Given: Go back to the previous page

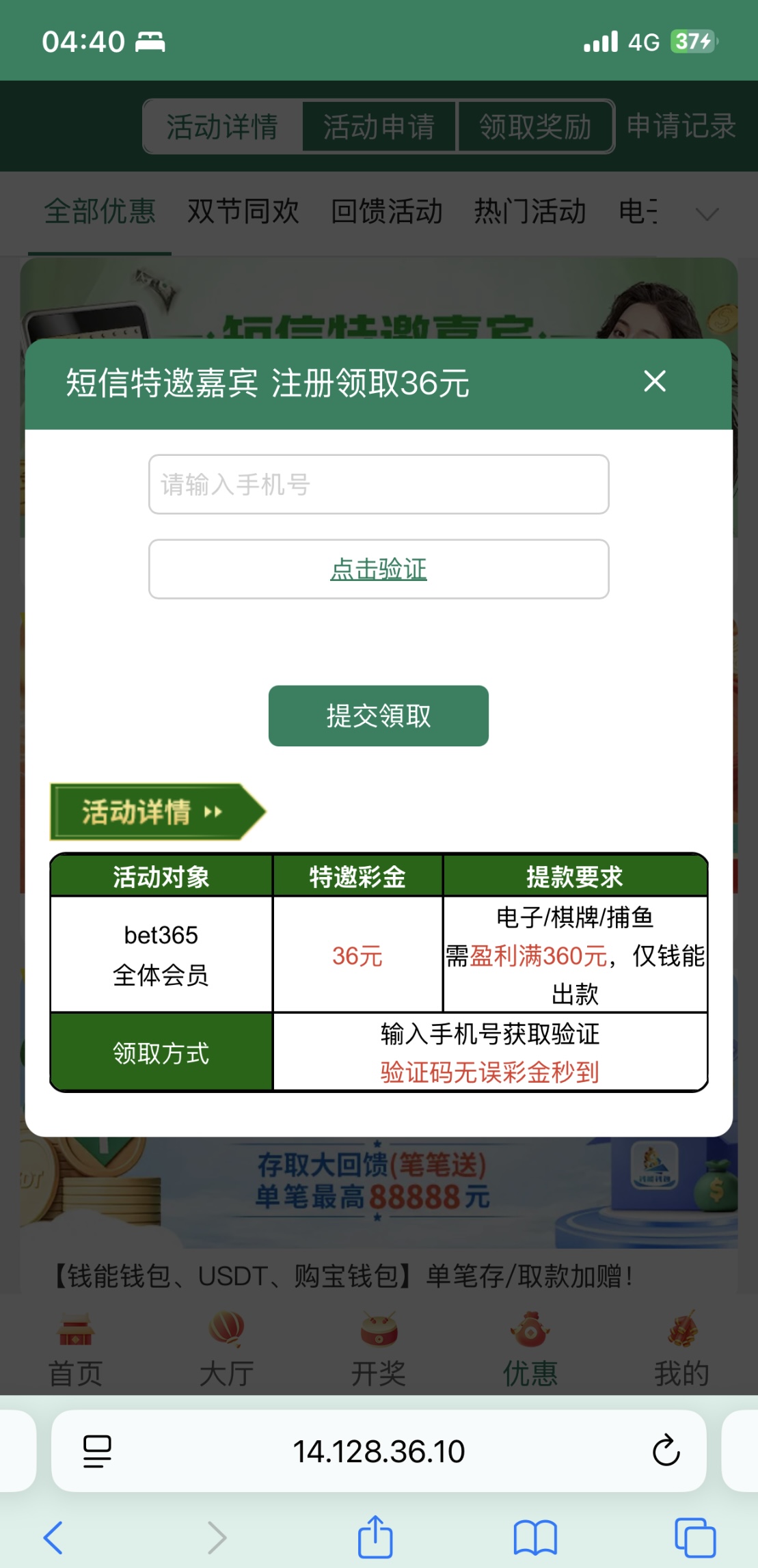Looking at the screenshot, I should tap(53, 1537).
